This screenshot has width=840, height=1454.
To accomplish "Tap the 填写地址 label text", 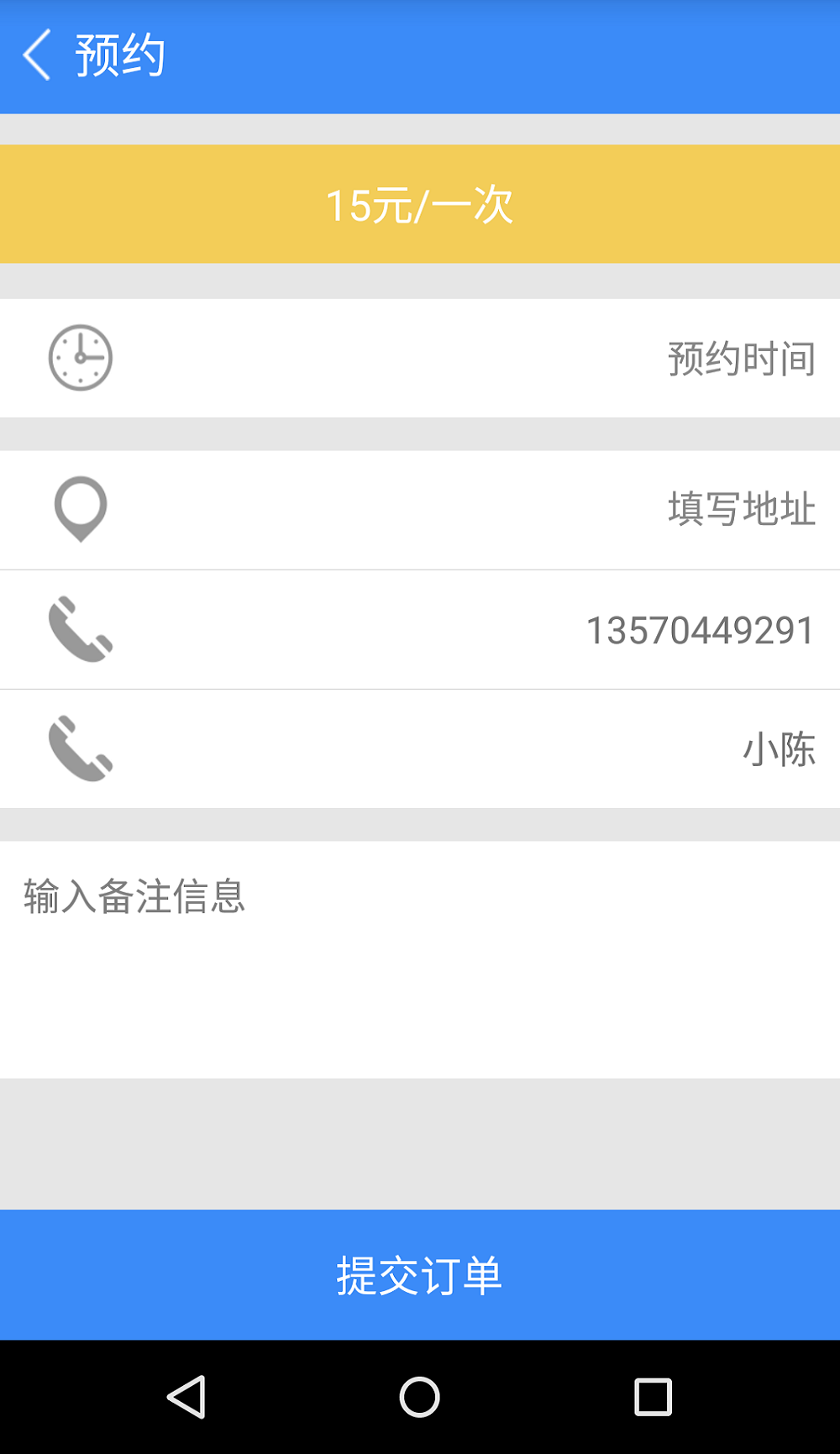I will [741, 508].
